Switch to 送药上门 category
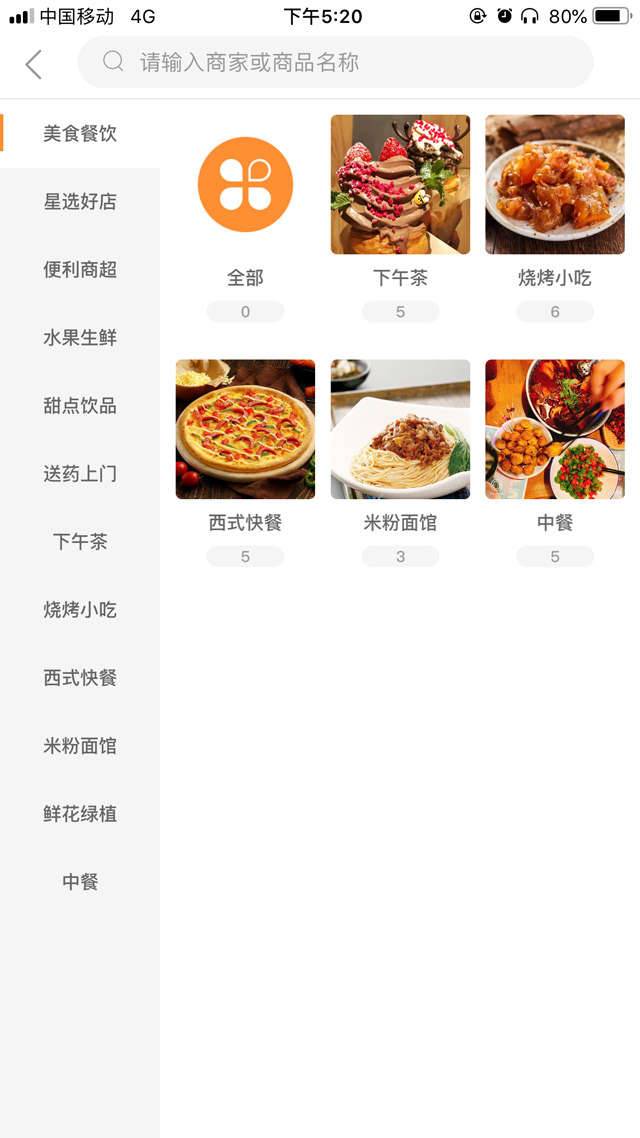 tap(80, 474)
